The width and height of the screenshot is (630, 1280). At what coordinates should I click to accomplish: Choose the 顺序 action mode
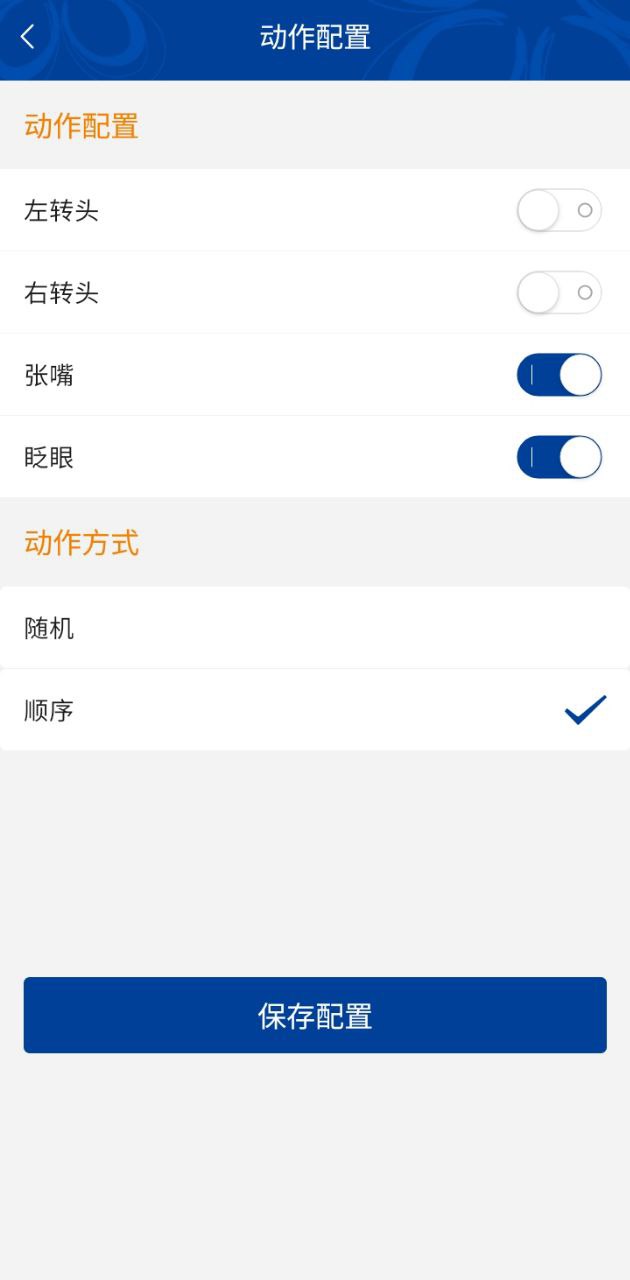tap(314, 710)
